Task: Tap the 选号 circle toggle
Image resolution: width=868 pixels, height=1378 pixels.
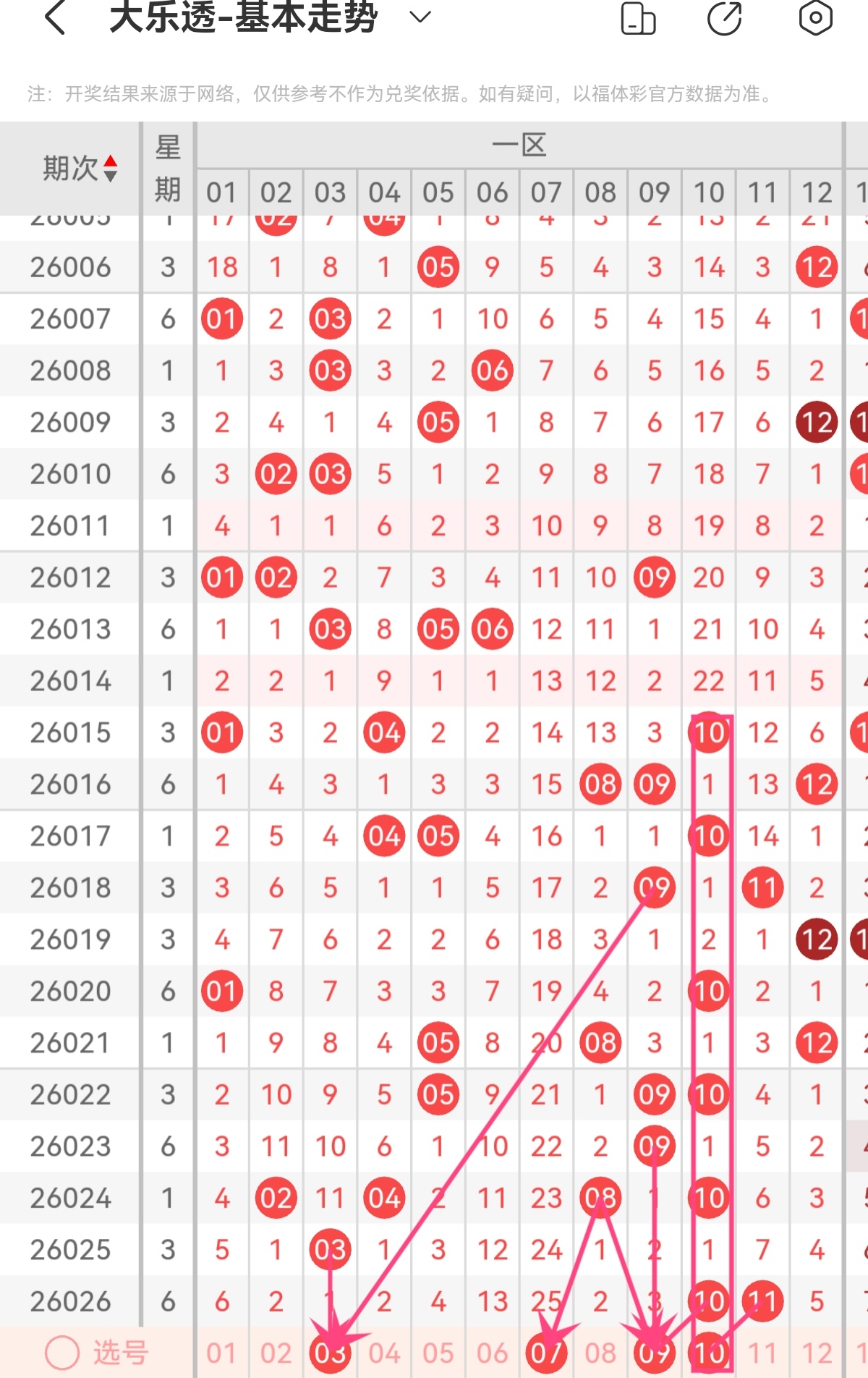Action: click(x=62, y=1353)
